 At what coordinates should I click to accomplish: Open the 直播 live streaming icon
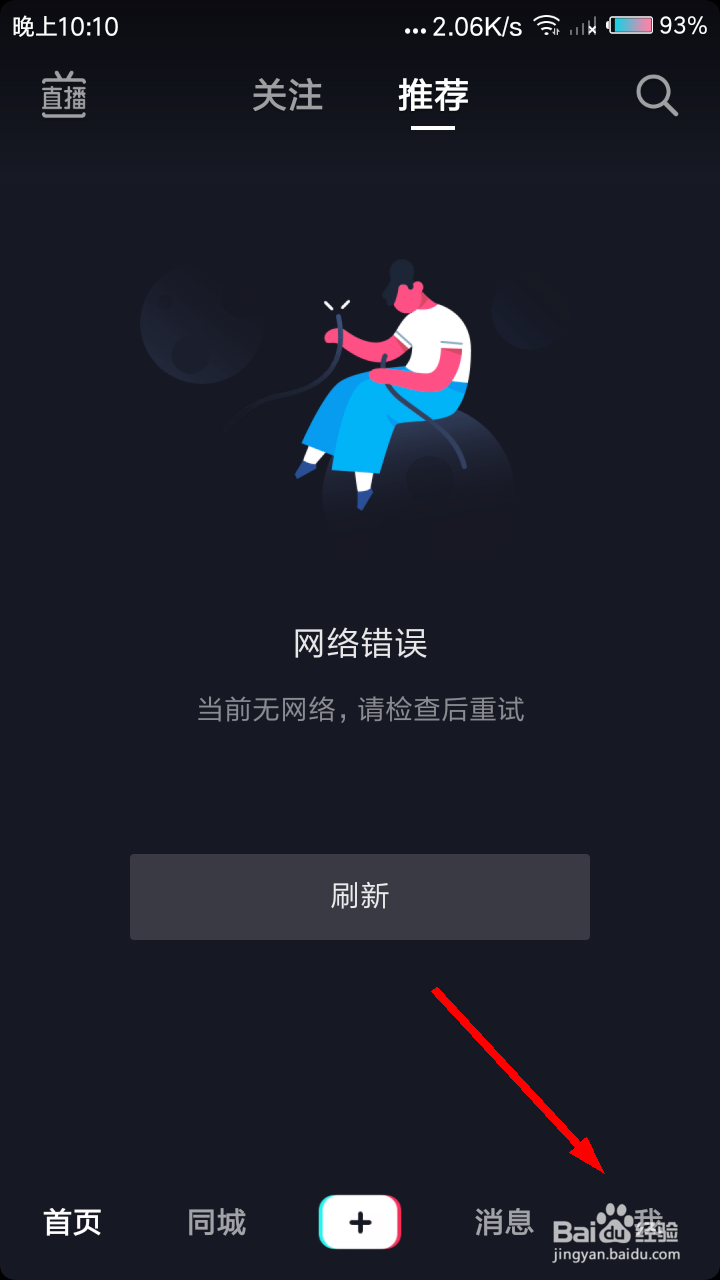(x=64, y=96)
